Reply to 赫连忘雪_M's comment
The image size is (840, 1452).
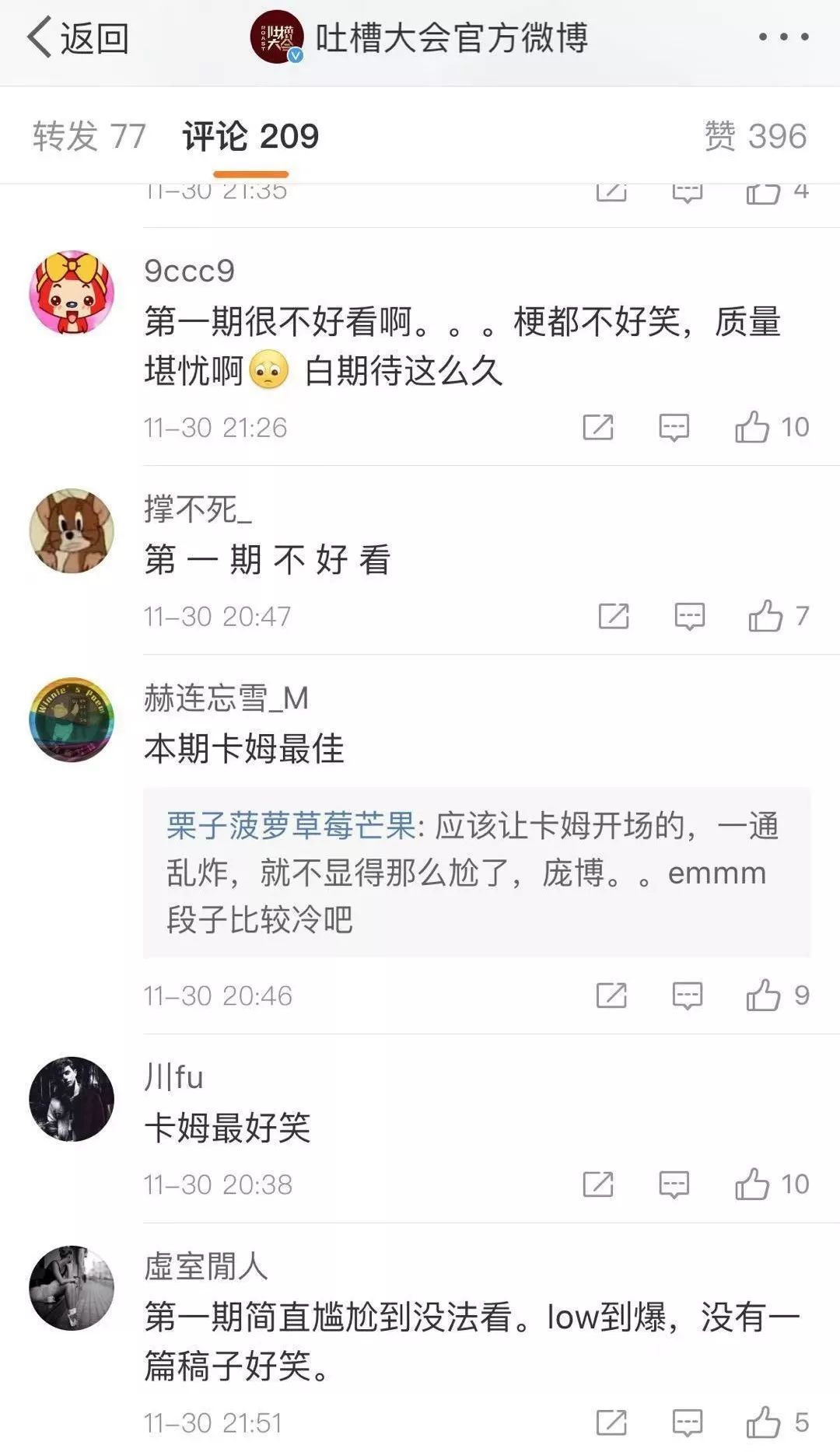pyautogui.click(x=687, y=995)
